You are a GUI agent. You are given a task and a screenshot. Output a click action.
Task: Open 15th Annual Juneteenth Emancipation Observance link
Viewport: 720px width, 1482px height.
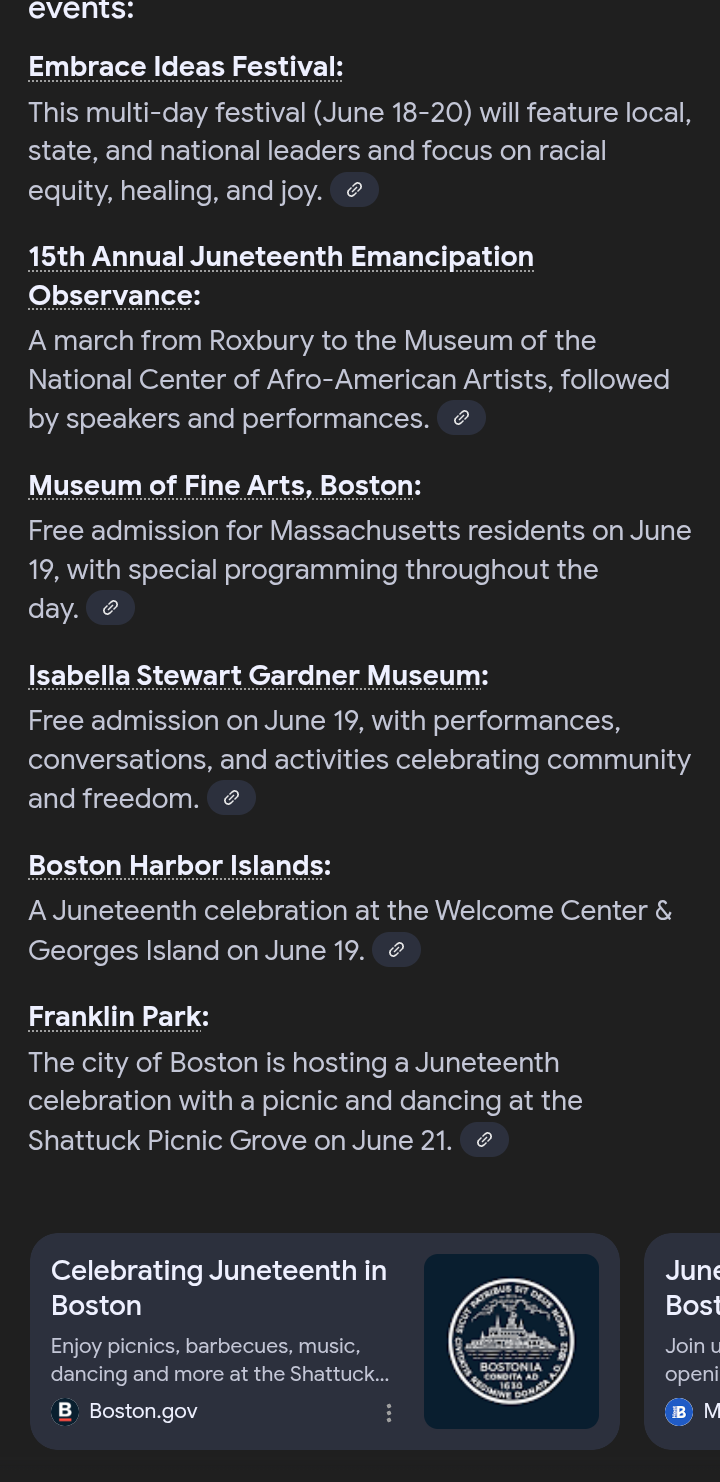281,276
